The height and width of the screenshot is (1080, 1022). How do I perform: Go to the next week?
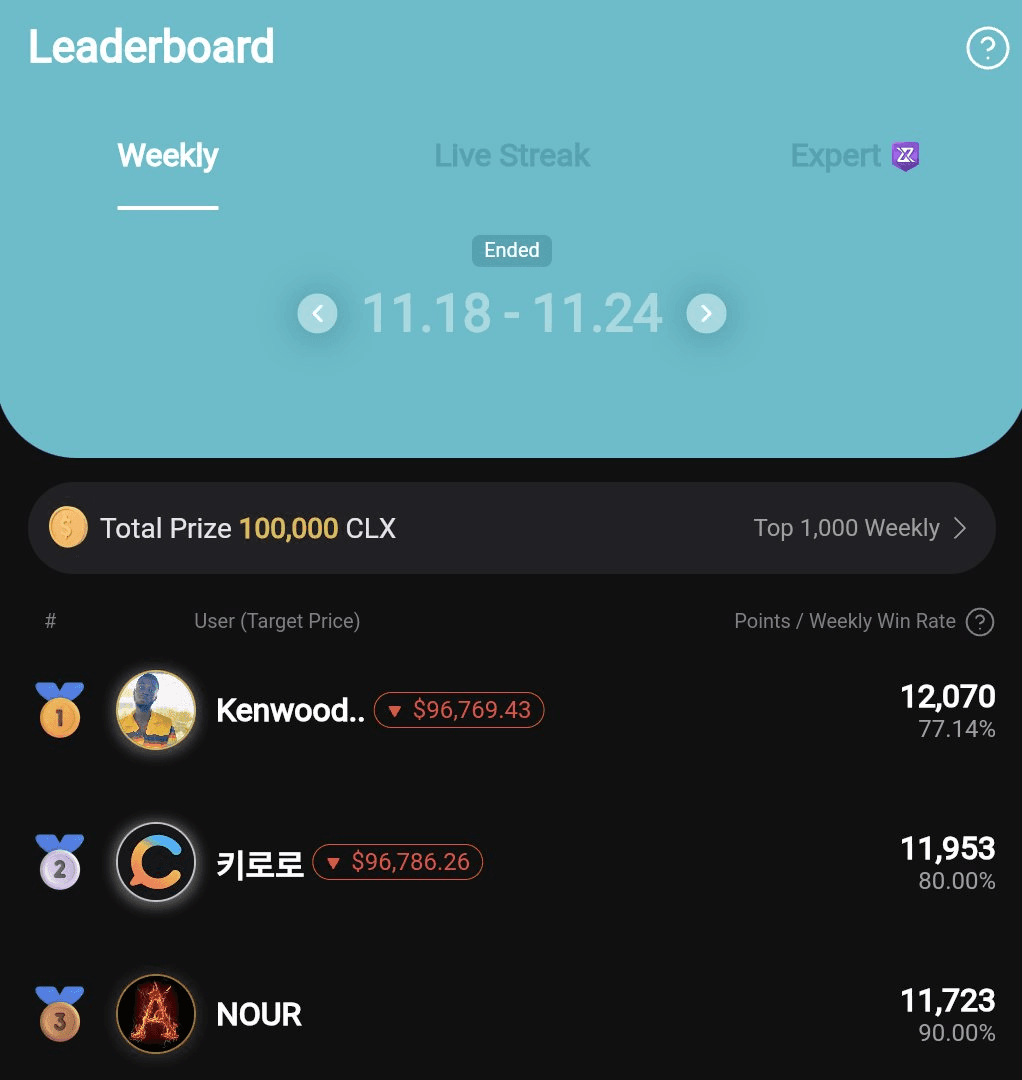706,314
